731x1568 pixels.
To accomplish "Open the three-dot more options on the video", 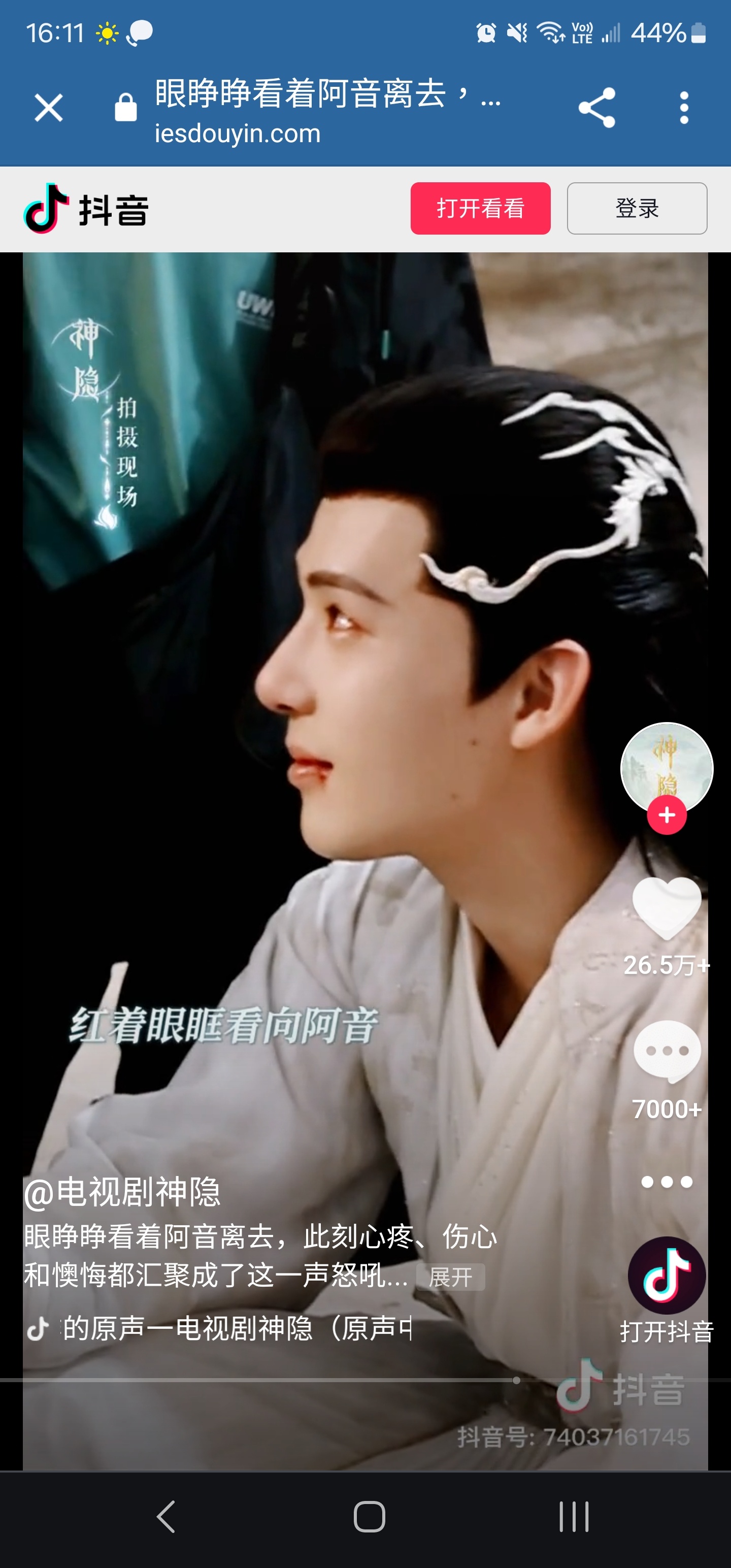I will [667, 1182].
